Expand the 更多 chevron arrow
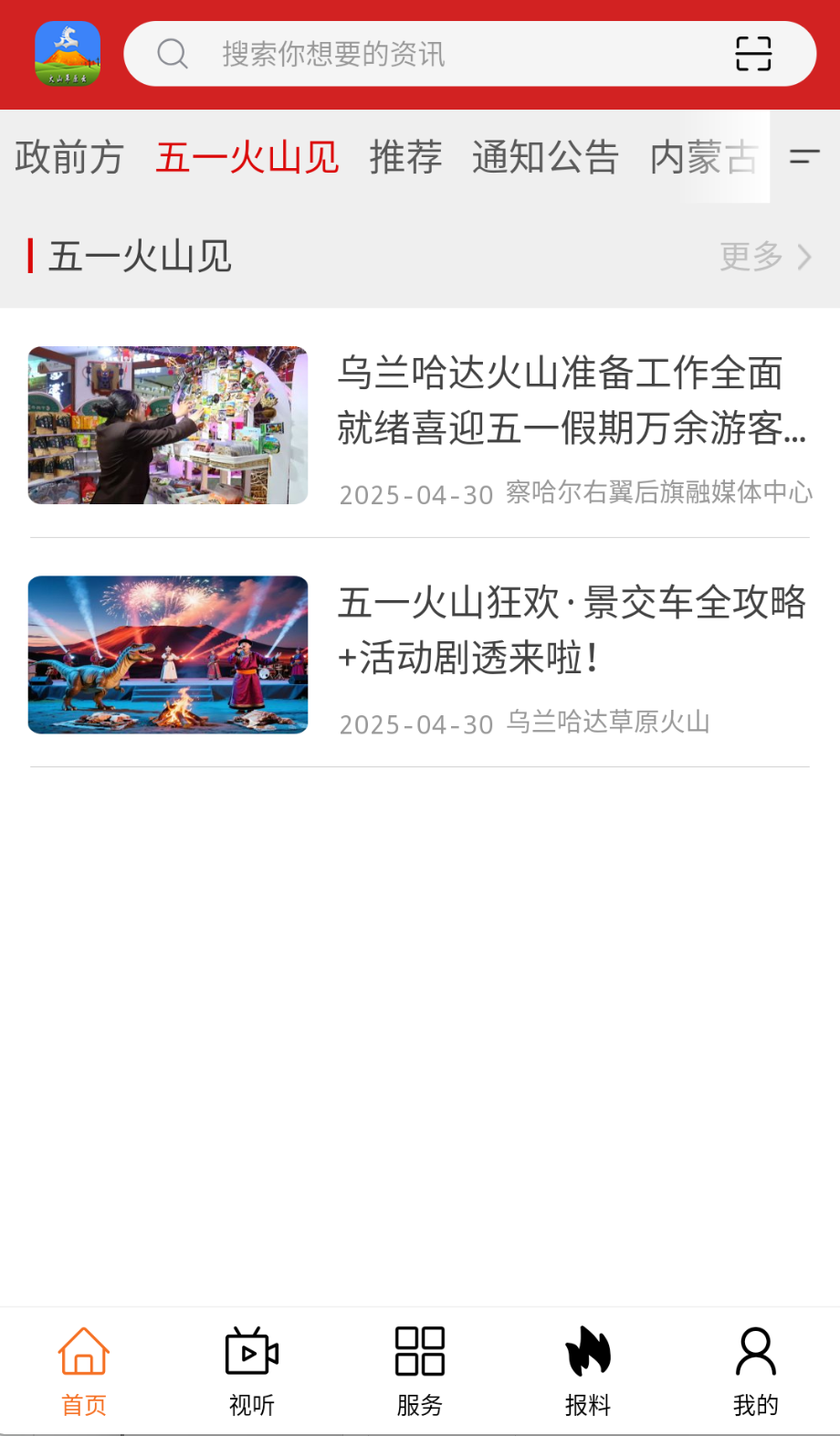This screenshot has height=1436, width=840. click(804, 258)
